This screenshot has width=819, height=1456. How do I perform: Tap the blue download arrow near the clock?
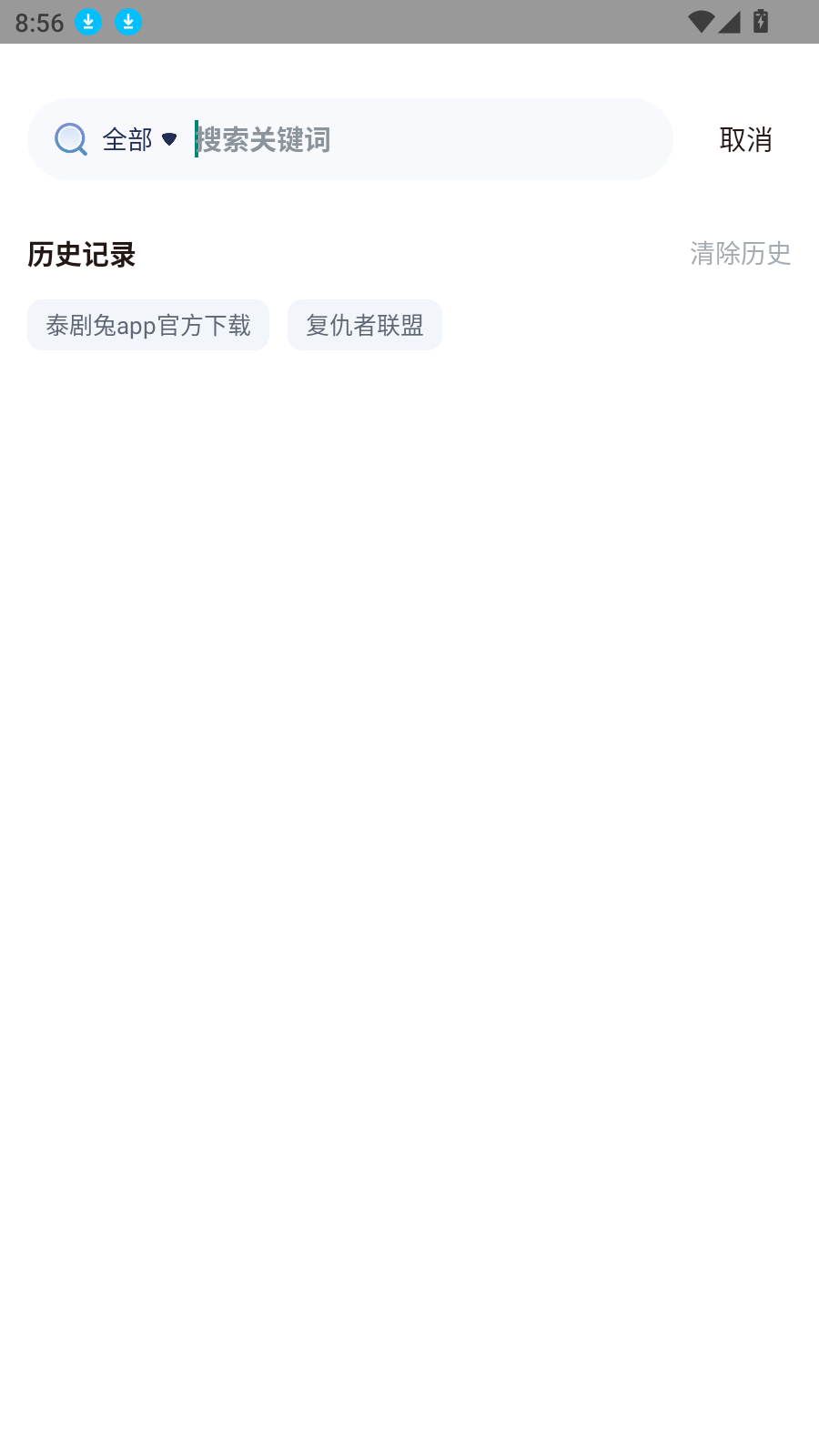pos(87,22)
